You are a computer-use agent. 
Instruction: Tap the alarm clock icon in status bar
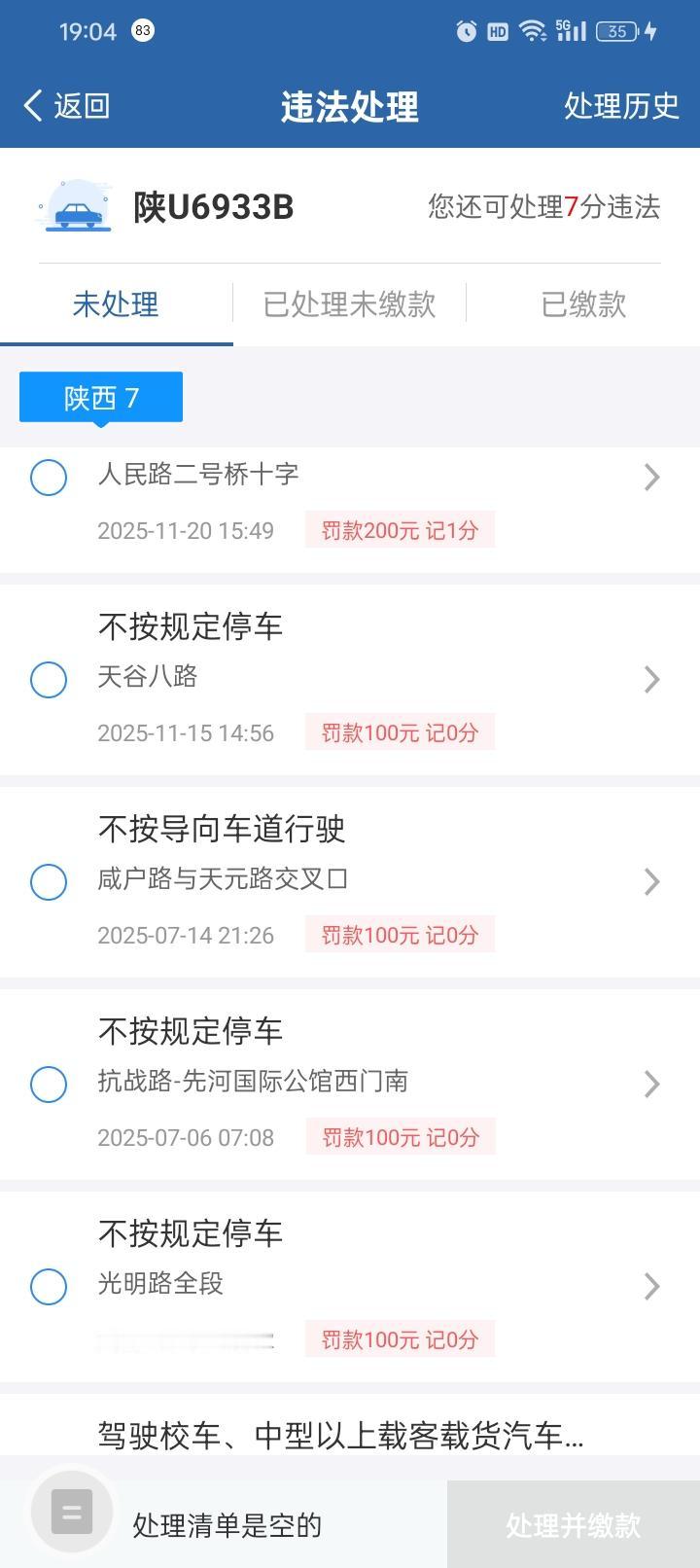(465, 31)
